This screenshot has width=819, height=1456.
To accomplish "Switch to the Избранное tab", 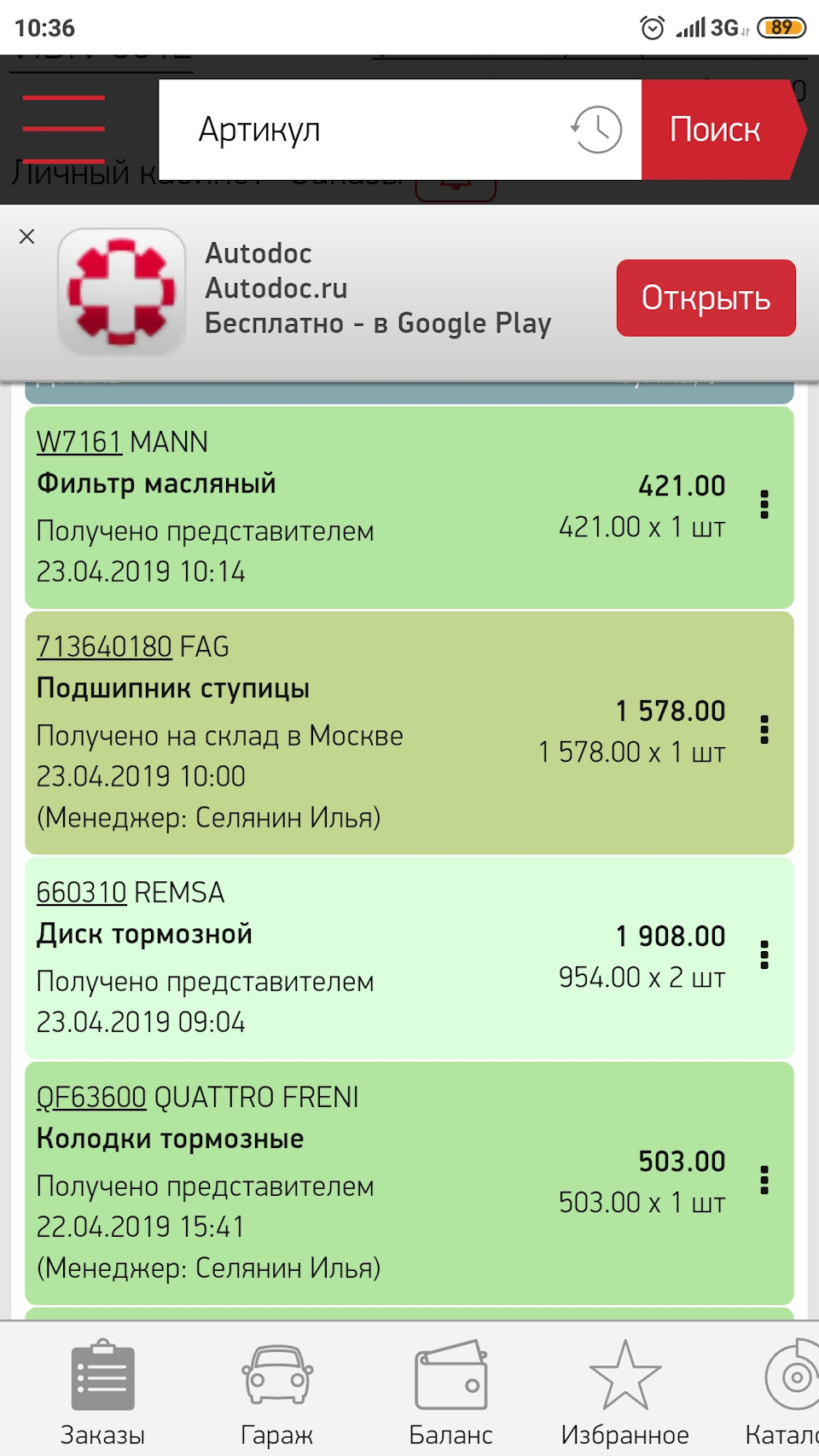I will tap(624, 1392).
